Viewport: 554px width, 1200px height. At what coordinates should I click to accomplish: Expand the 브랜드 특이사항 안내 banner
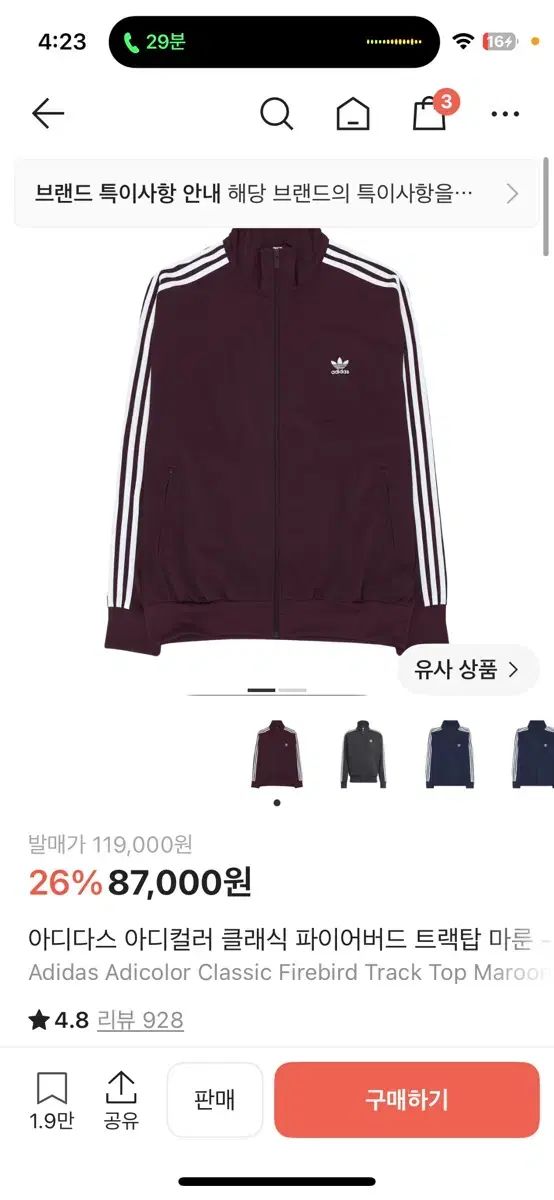(277, 193)
